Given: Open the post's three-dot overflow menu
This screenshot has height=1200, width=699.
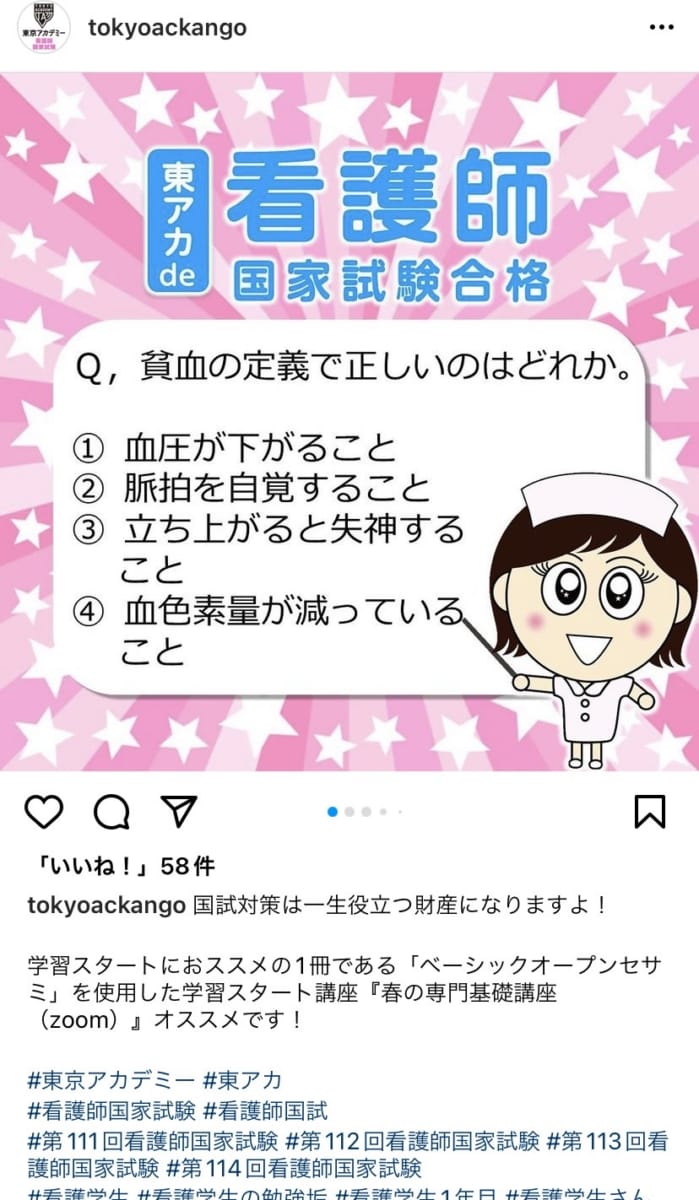Looking at the screenshot, I should tap(661, 27).
